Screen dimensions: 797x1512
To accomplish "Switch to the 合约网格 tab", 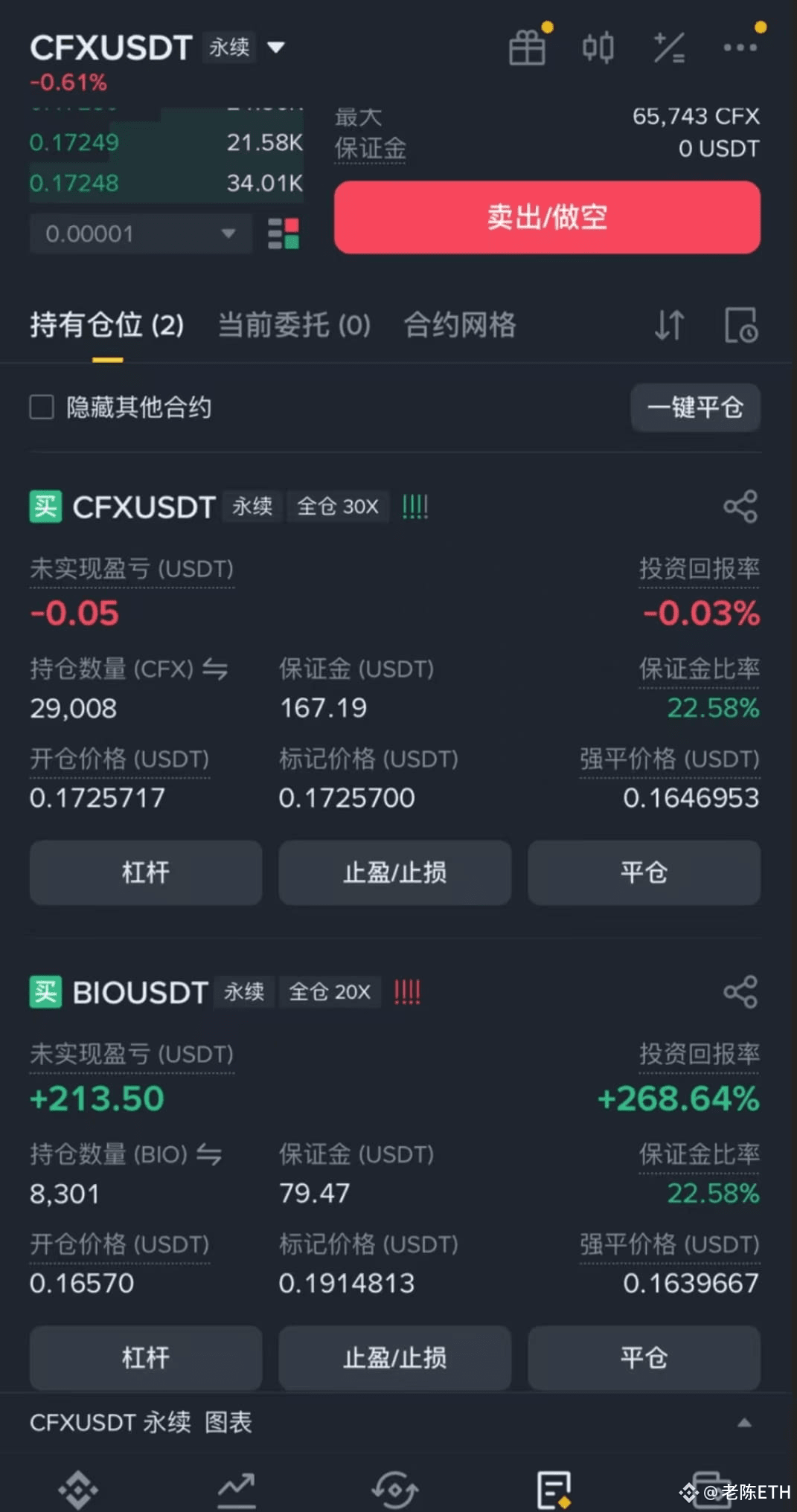I will [x=459, y=325].
